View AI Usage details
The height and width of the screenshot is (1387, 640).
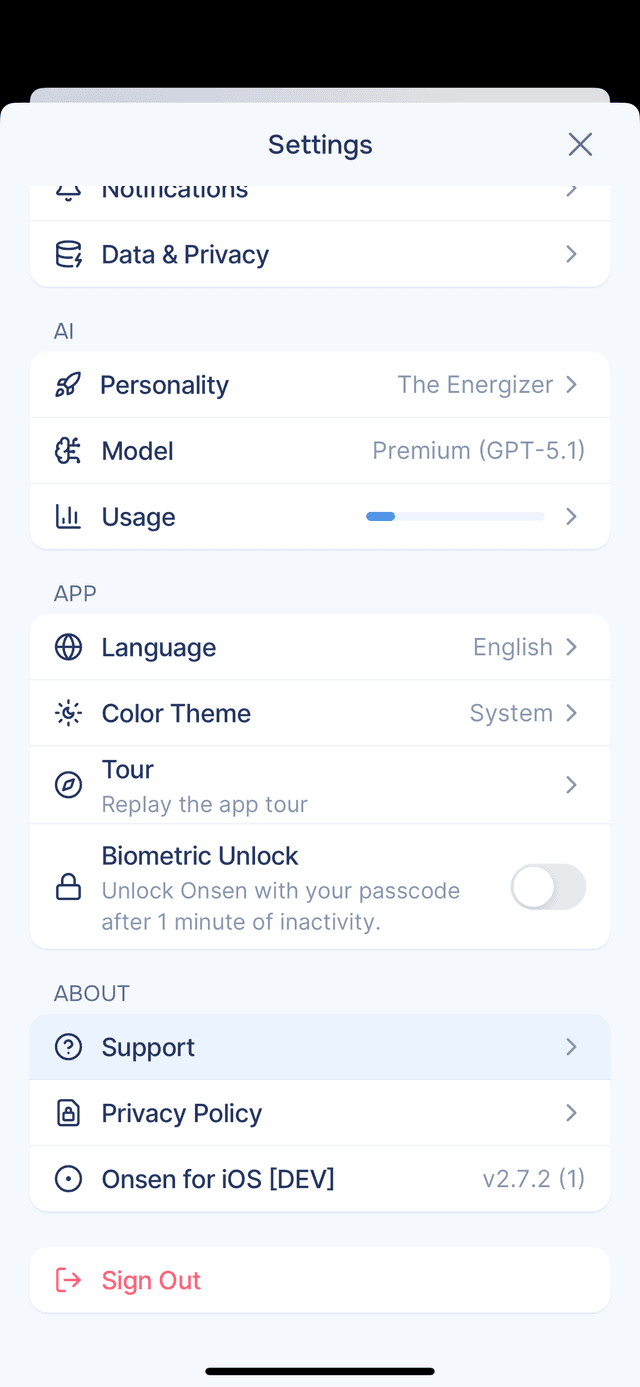(x=320, y=517)
